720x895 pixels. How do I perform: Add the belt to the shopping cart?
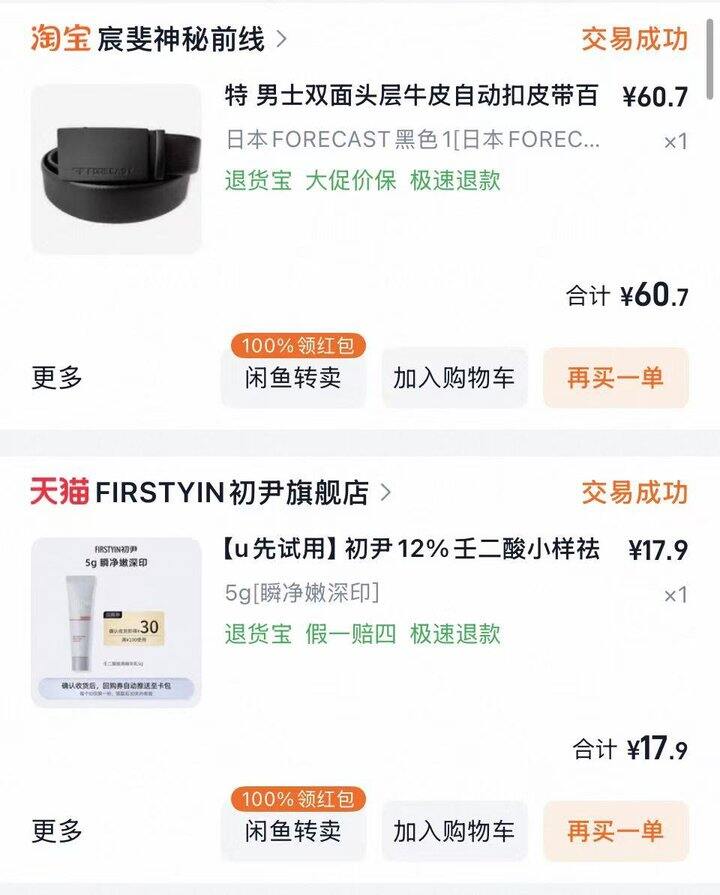pyautogui.click(x=454, y=378)
